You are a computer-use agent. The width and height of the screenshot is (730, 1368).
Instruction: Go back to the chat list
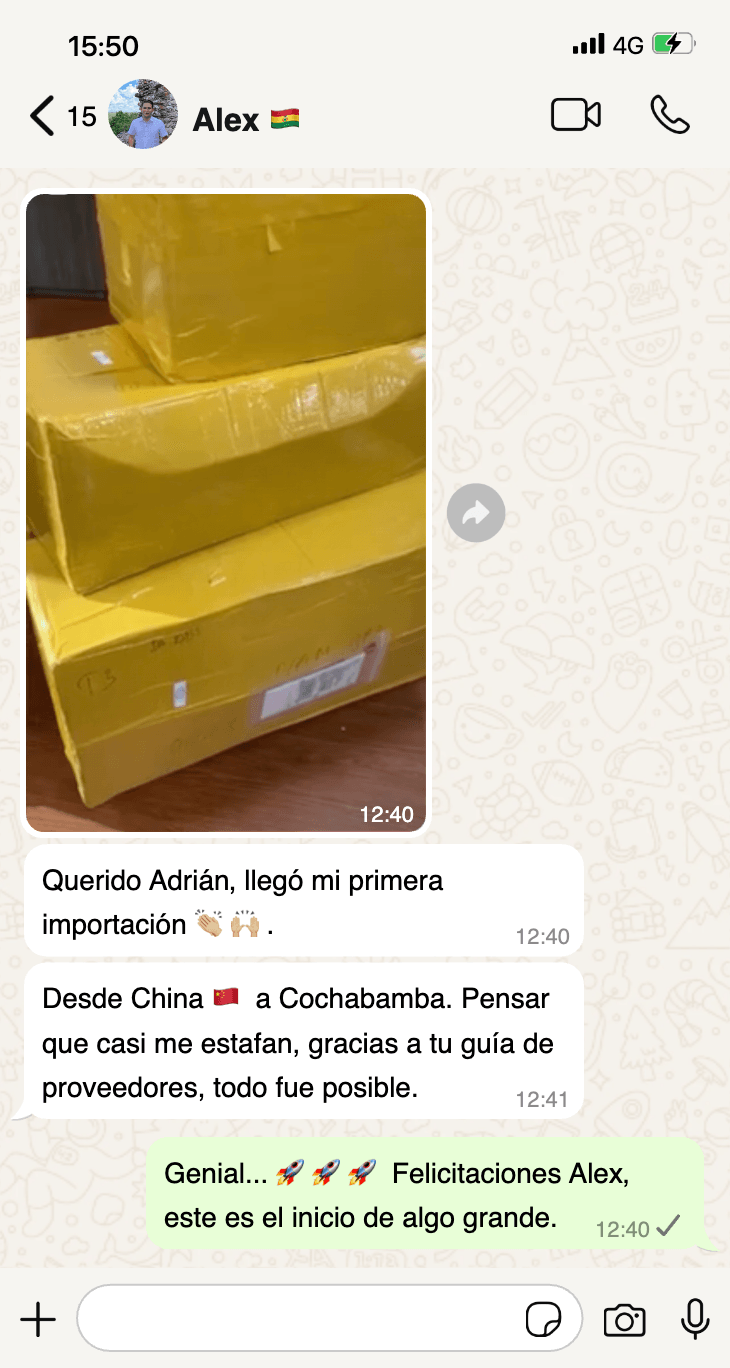point(42,116)
